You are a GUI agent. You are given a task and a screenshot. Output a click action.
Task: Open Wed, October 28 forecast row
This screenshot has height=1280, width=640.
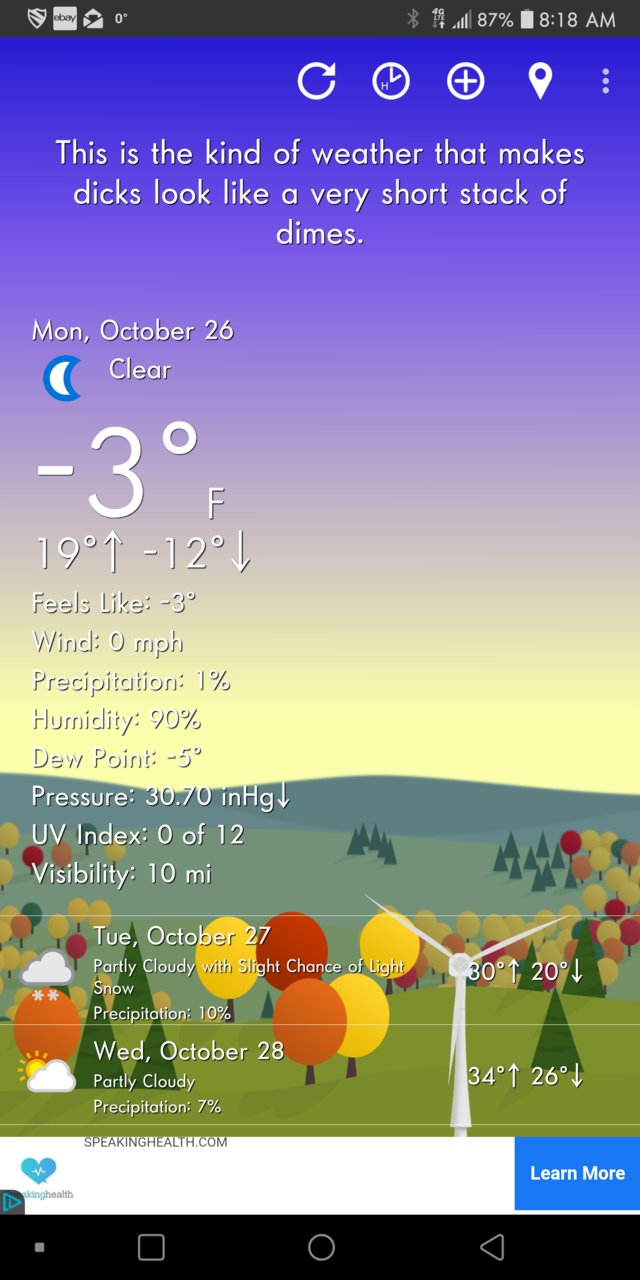coord(320,1075)
